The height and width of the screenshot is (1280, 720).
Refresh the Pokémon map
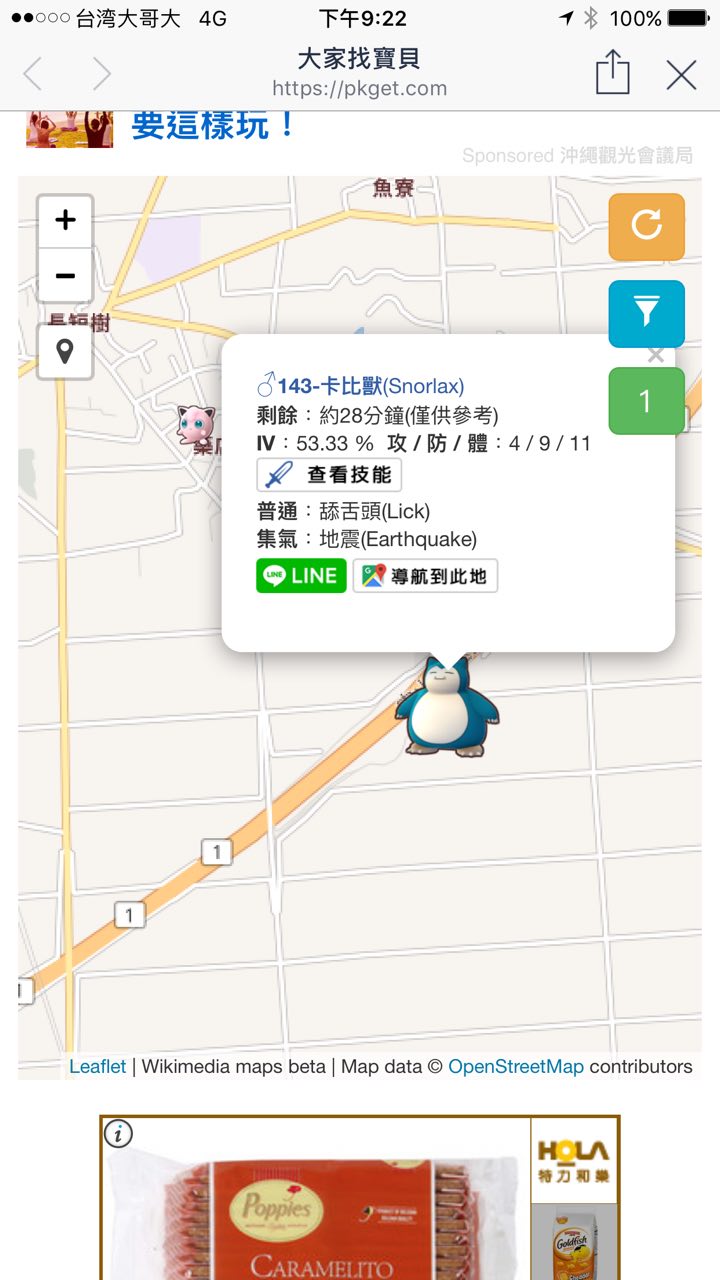[x=646, y=226]
